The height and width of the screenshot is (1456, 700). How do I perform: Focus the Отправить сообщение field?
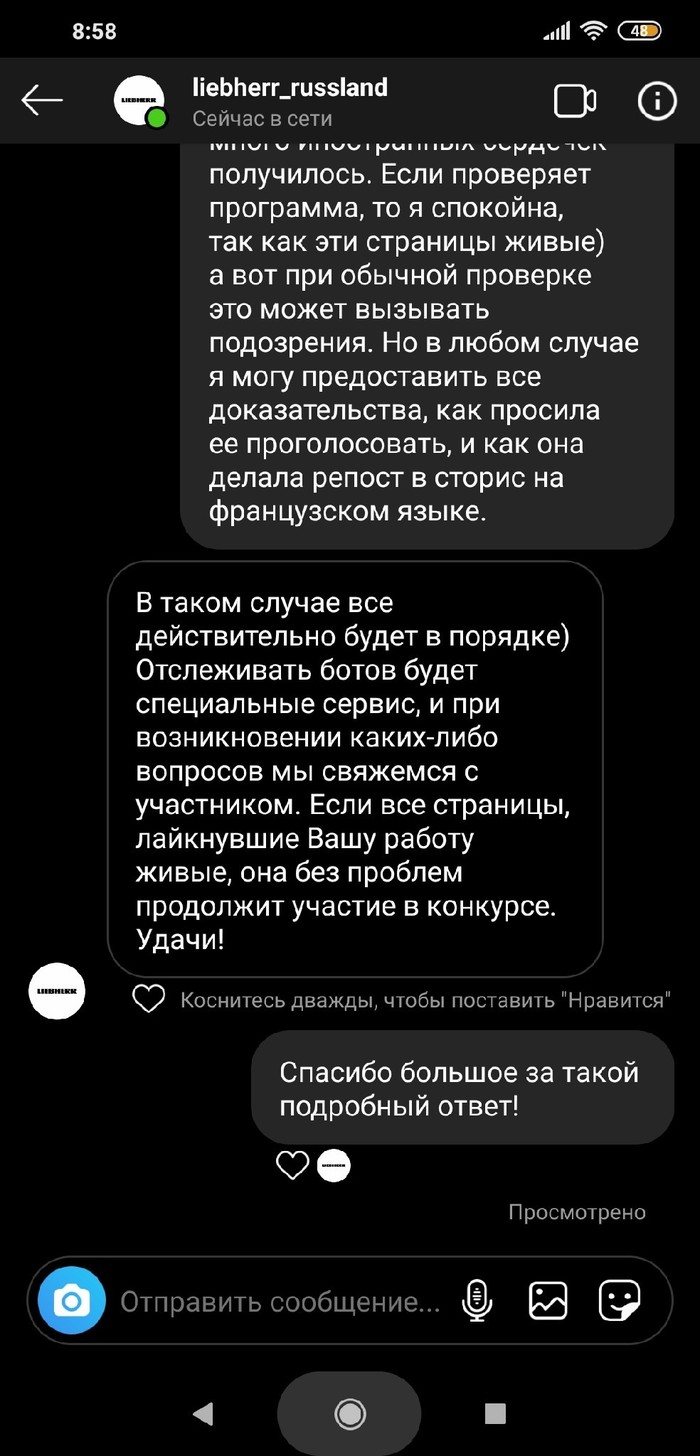280,1302
